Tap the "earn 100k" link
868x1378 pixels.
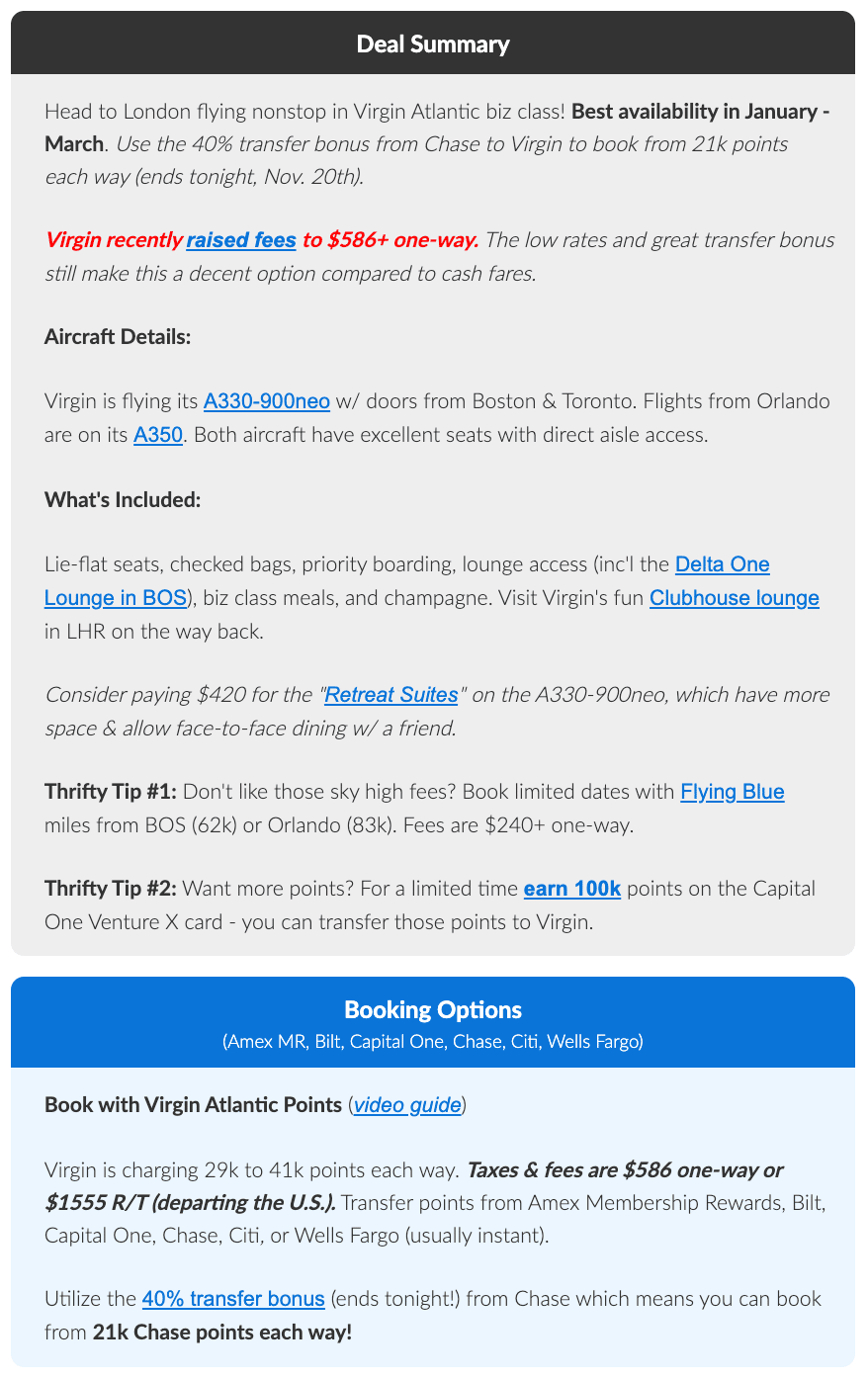tap(572, 889)
